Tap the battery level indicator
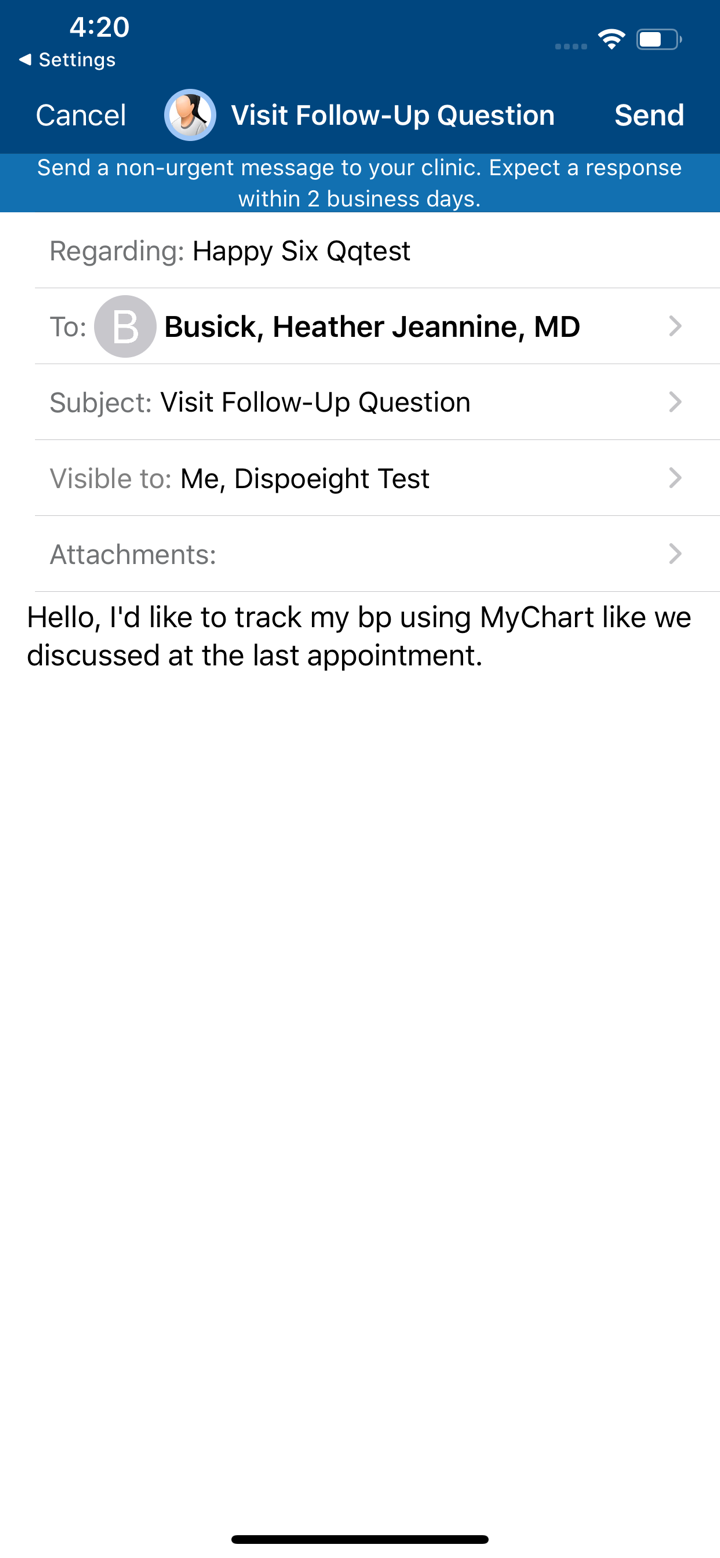This screenshot has width=720, height=1558. point(657,40)
